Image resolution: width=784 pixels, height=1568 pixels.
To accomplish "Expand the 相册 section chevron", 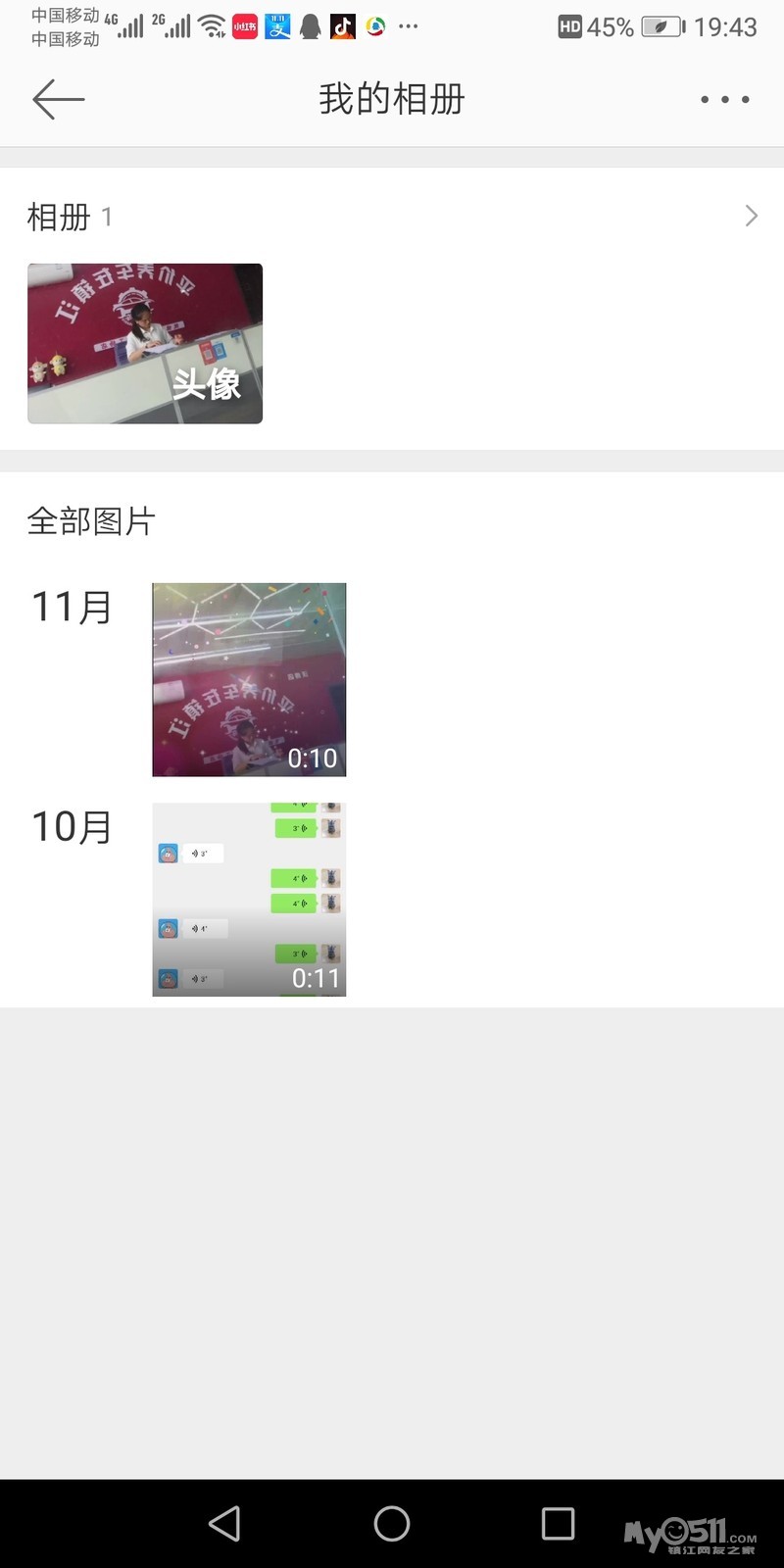I will [x=751, y=216].
